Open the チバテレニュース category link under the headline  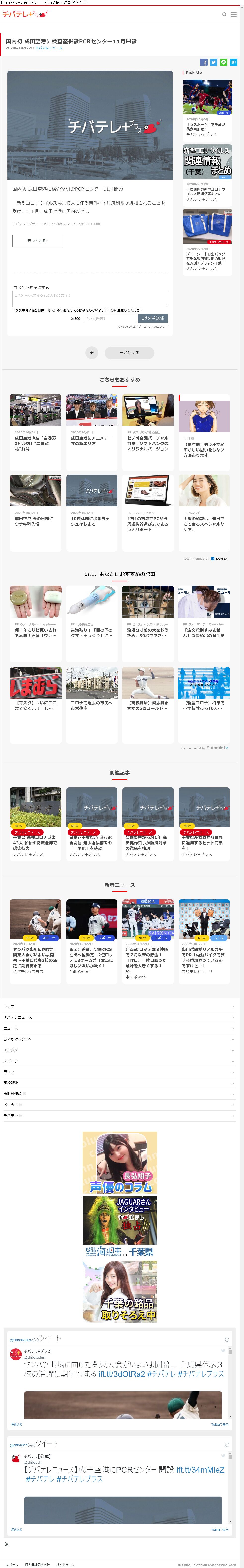pyautogui.click(x=49, y=48)
